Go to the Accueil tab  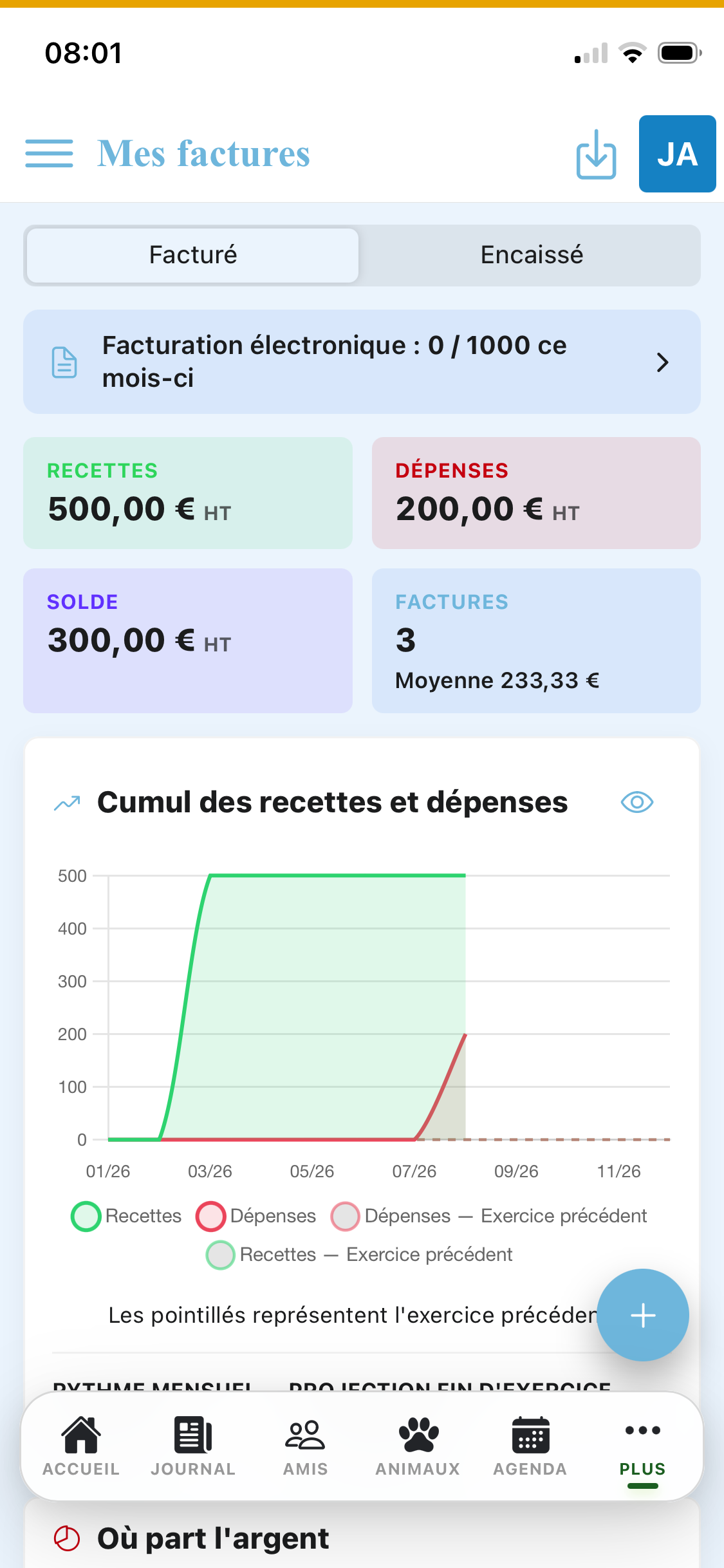(x=81, y=1446)
